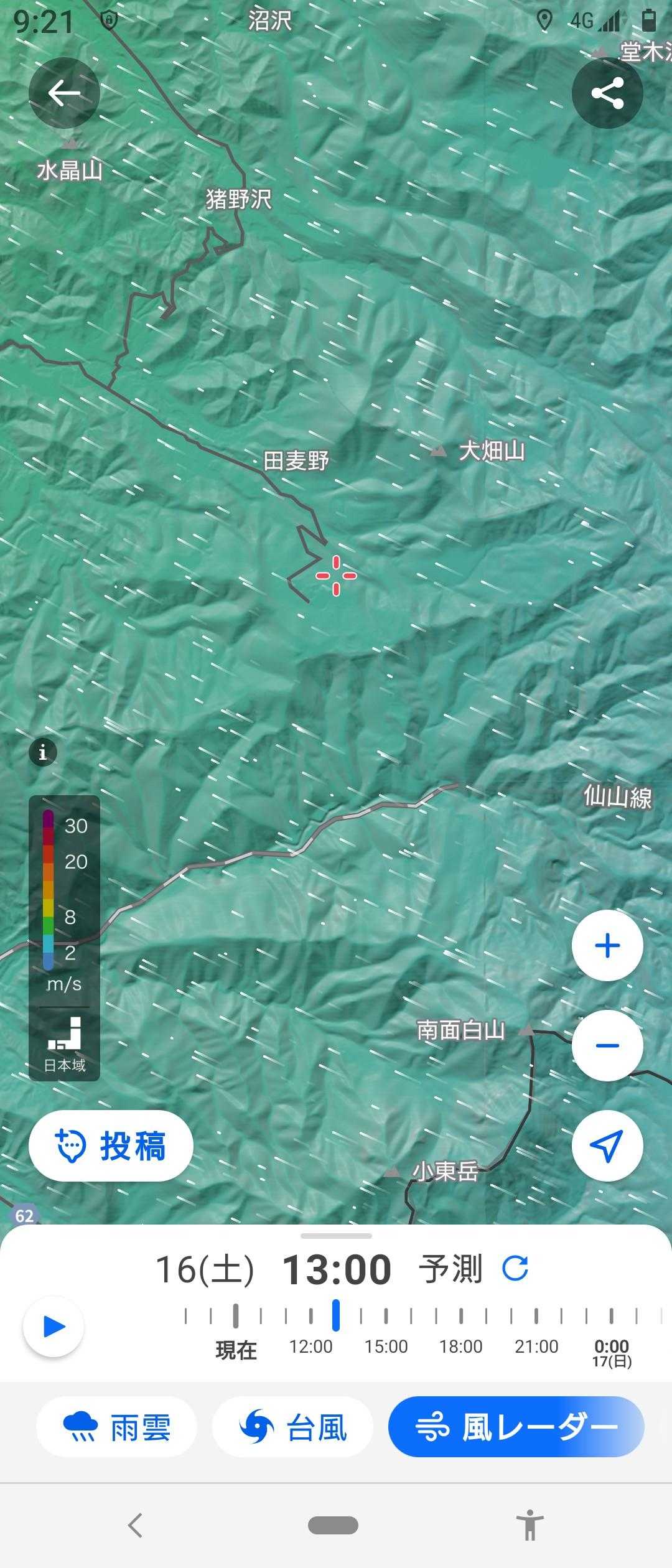Tap the 投稿 post button
Viewport: 672px width, 1568px height.
tap(111, 1146)
